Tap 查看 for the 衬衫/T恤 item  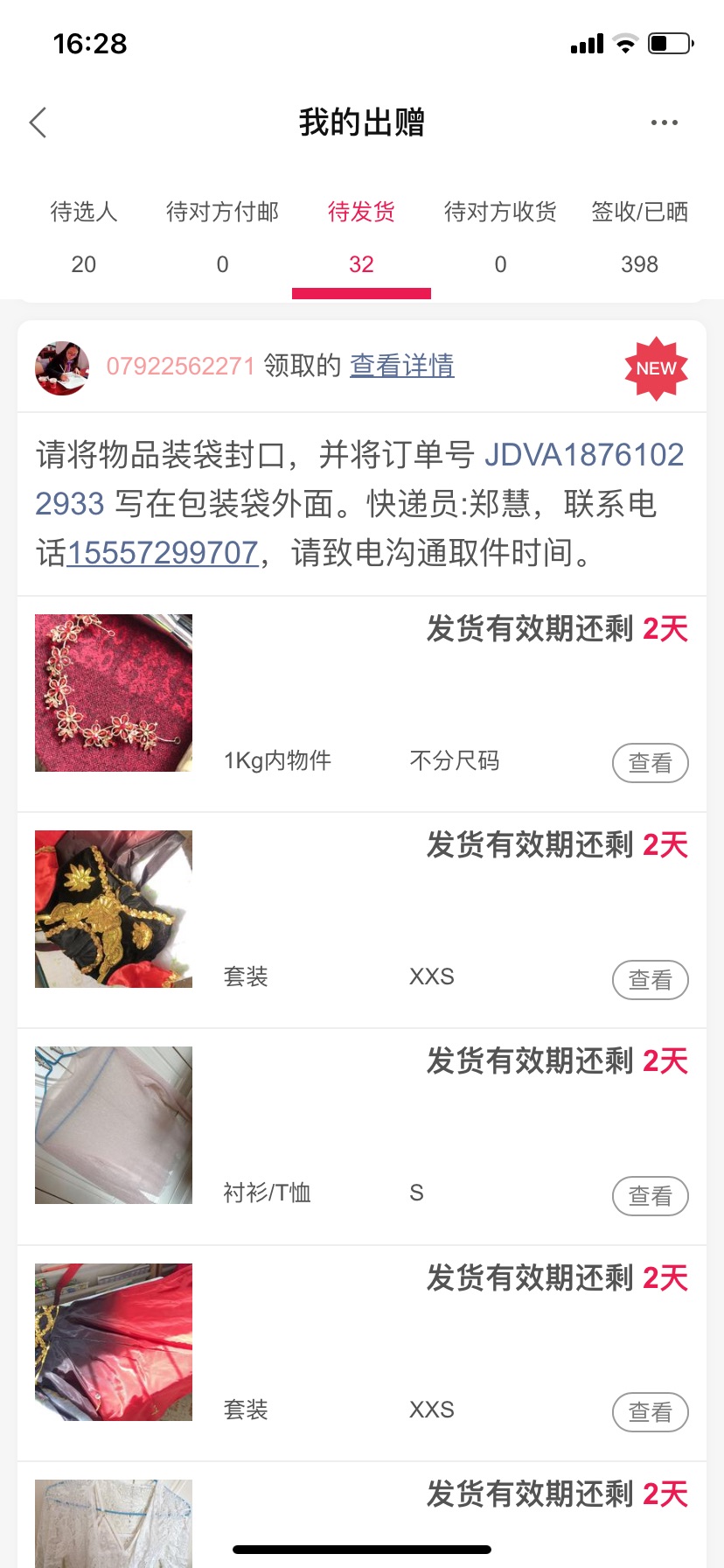click(x=651, y=1196)
